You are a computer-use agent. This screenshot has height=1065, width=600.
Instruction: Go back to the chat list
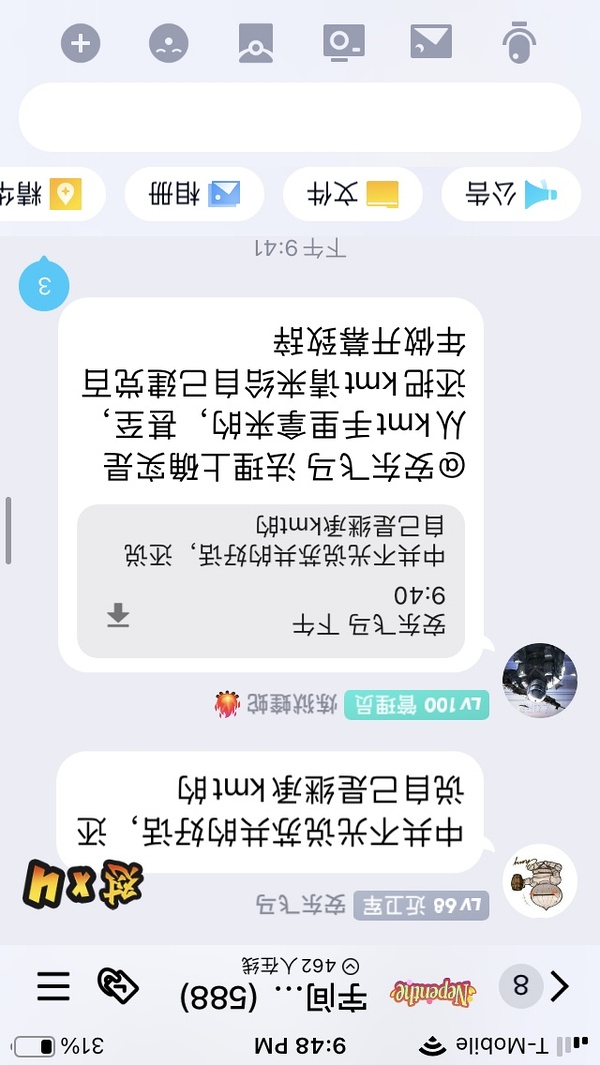pos(559,986)
